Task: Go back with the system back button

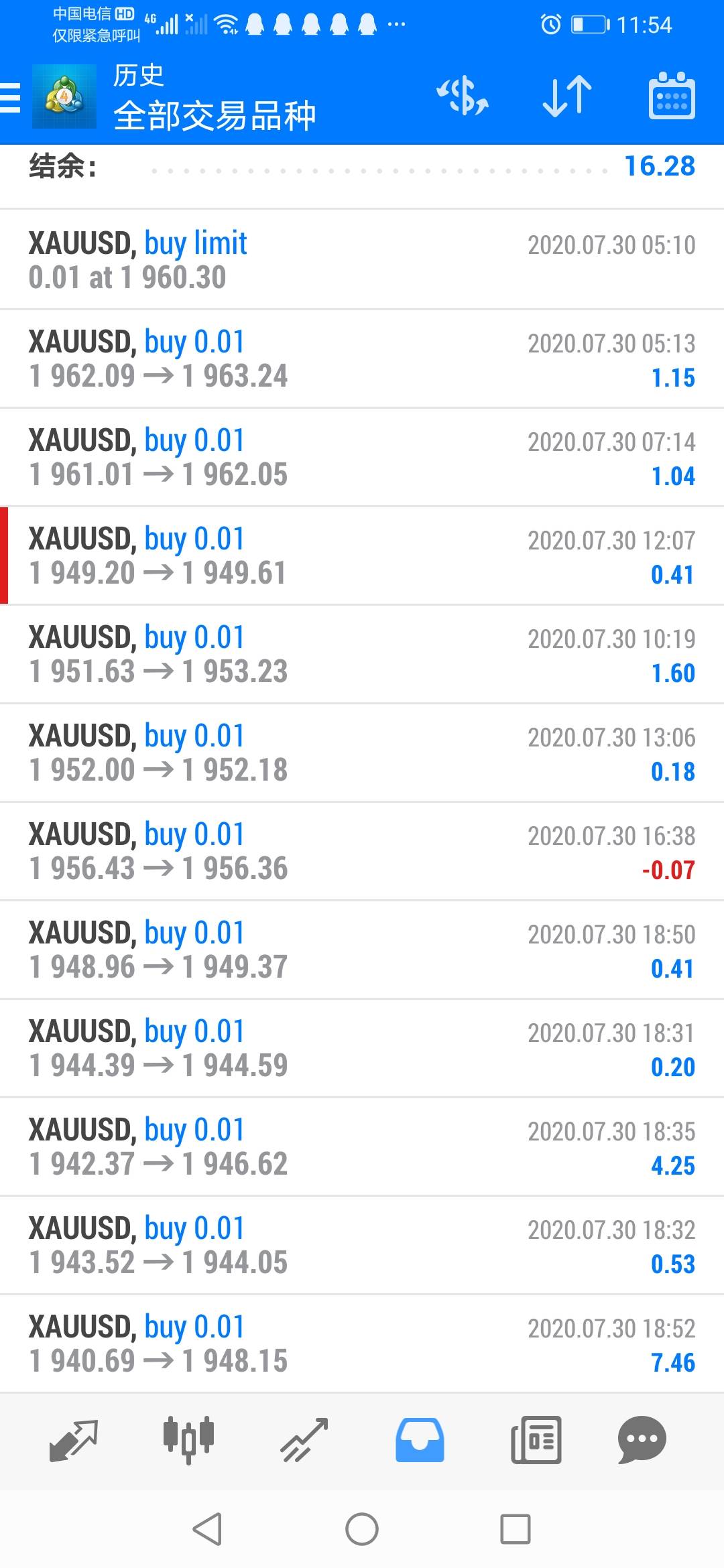Action: pyautogui.click(x=207, y=1529)
